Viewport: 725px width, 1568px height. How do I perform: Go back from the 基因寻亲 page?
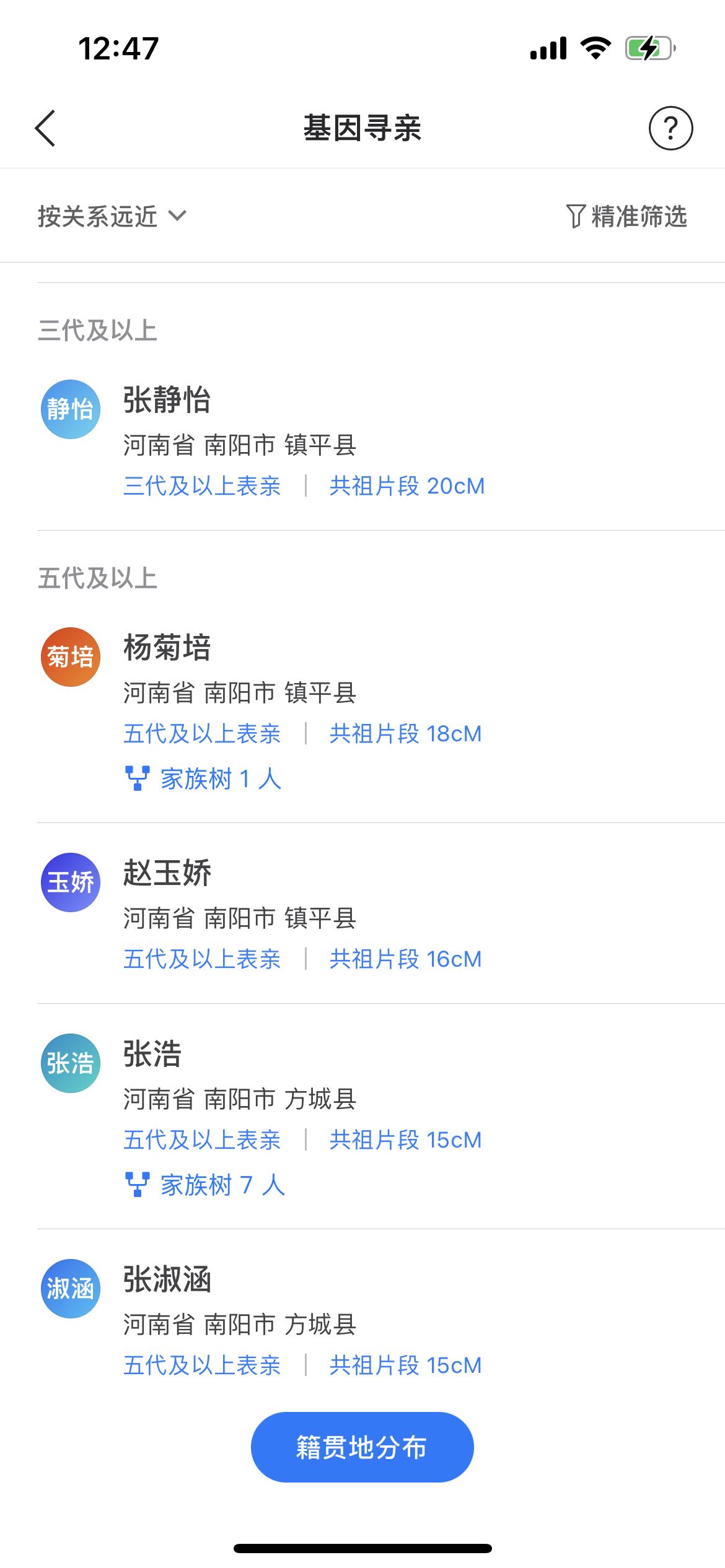coord(45,128)
